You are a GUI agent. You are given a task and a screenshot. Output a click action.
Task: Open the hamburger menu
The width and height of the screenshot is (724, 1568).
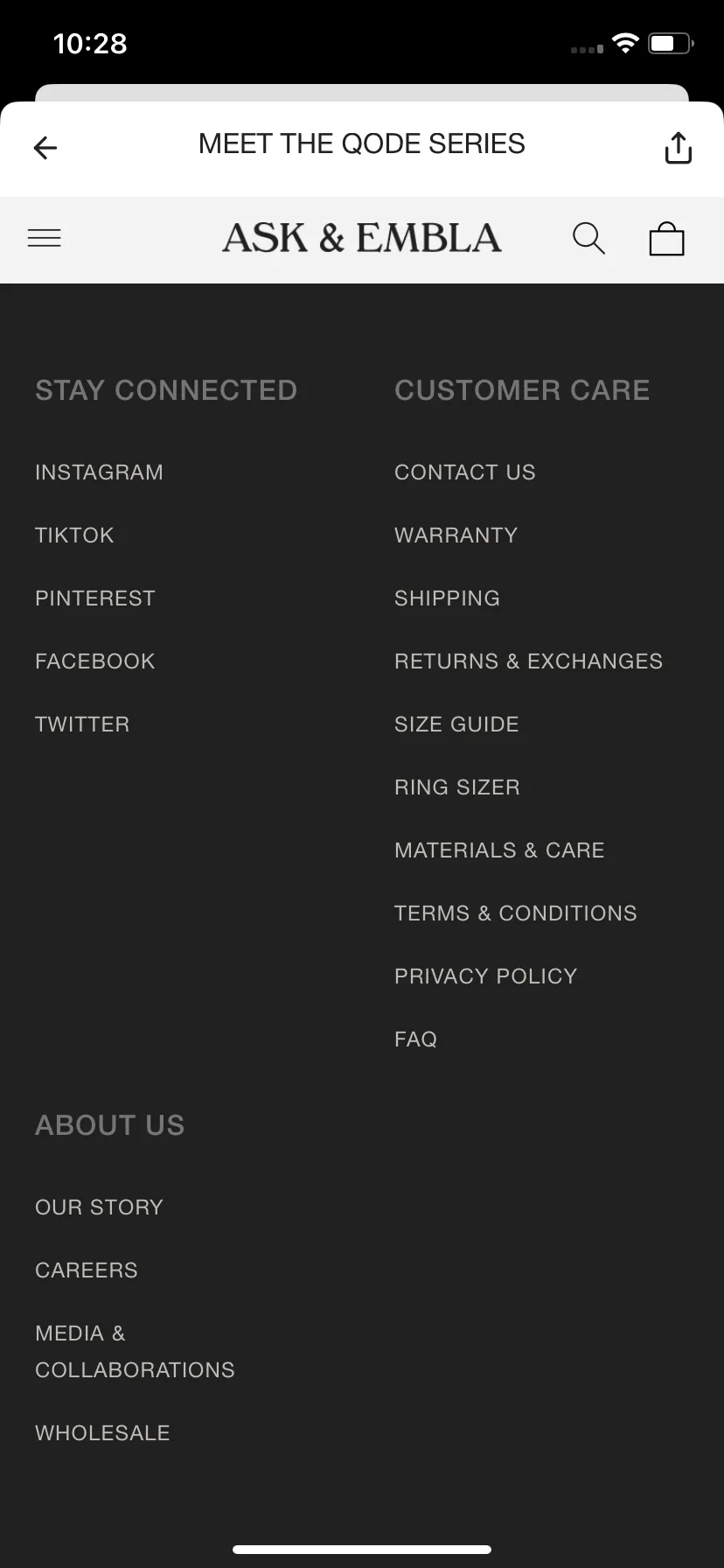[45, 238]
